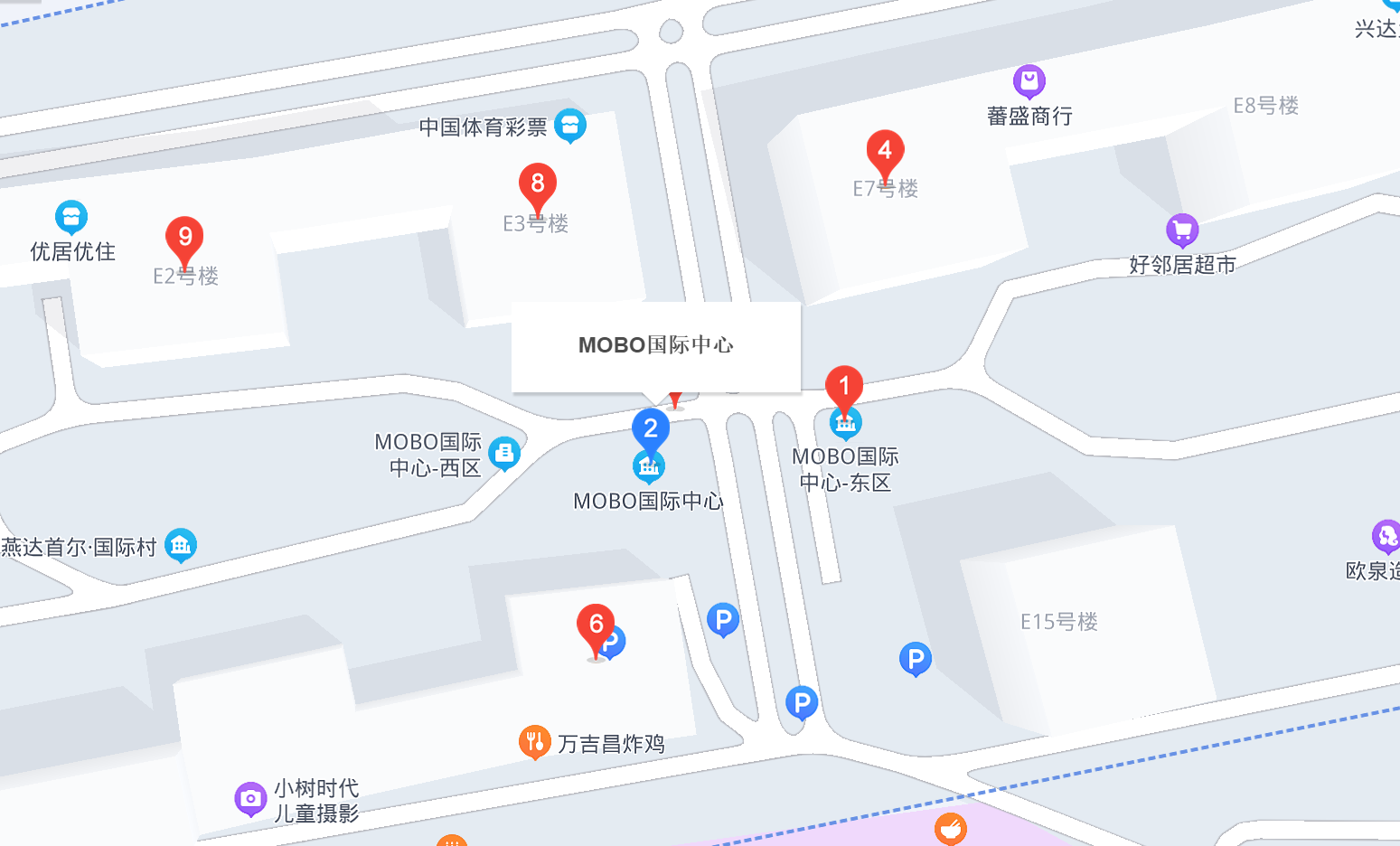Tap the 蕃盛商行 shopping icon
The image size is (1400, 846).
click(1029, 81)
